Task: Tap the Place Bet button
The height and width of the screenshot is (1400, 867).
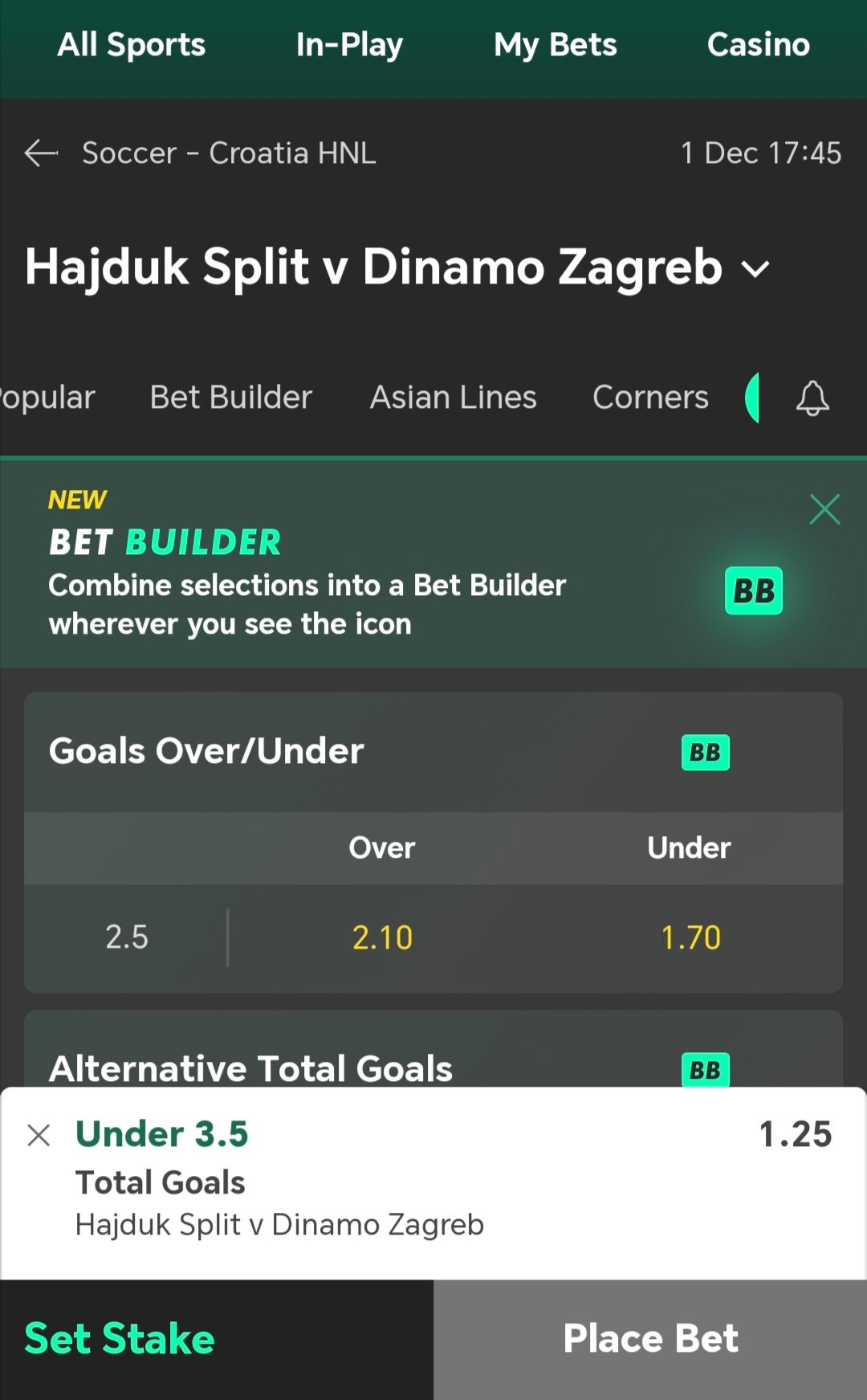Action: pos(650,1339)
